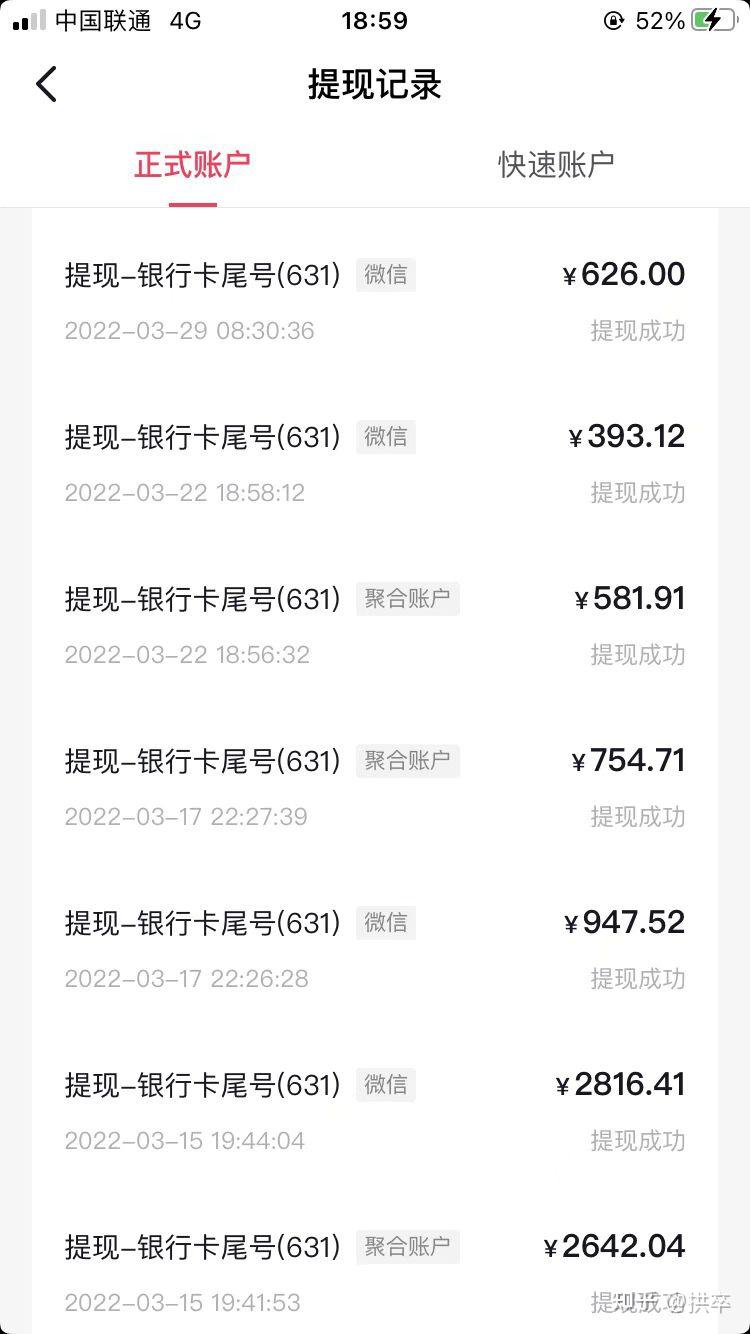Switch to the 快速账户 tab

556,165
